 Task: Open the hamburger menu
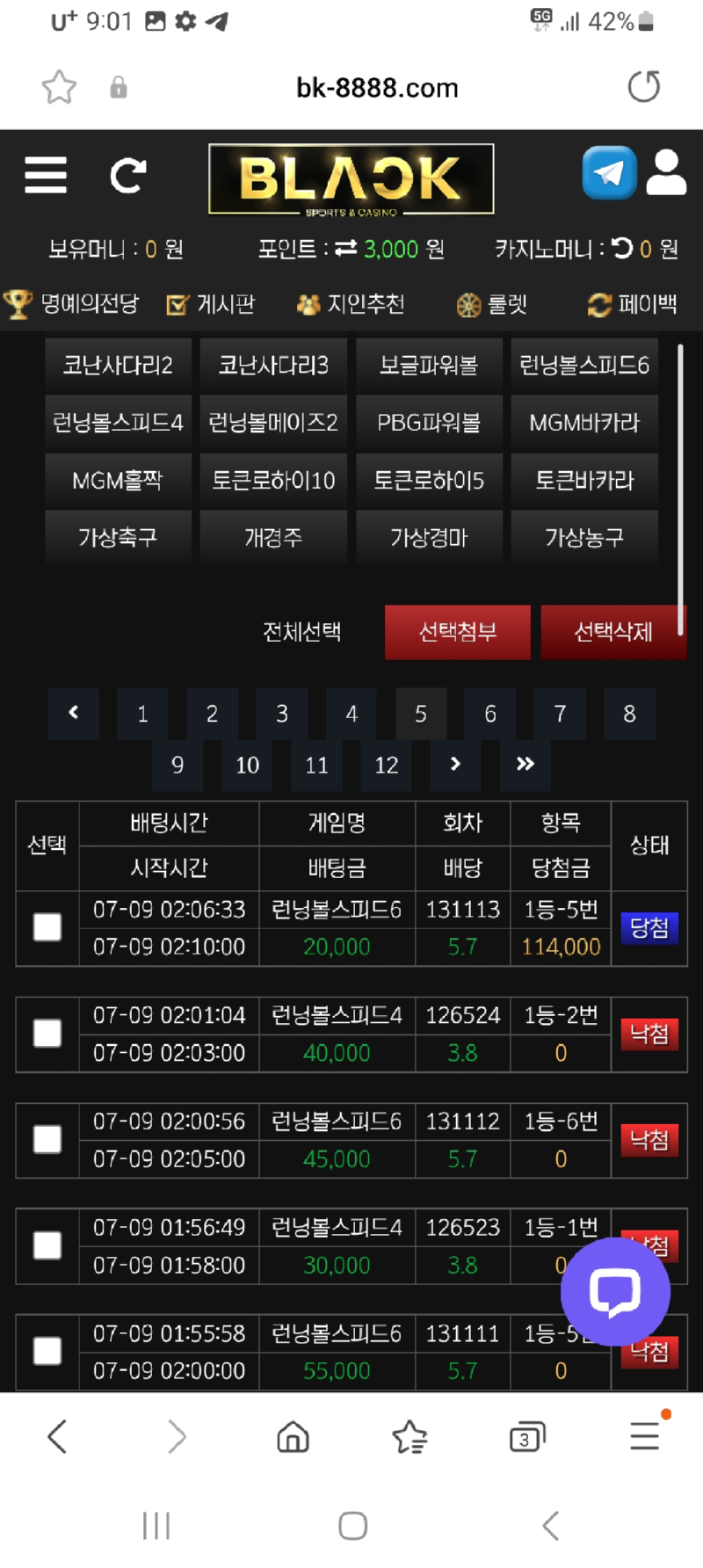coord(46,175)
